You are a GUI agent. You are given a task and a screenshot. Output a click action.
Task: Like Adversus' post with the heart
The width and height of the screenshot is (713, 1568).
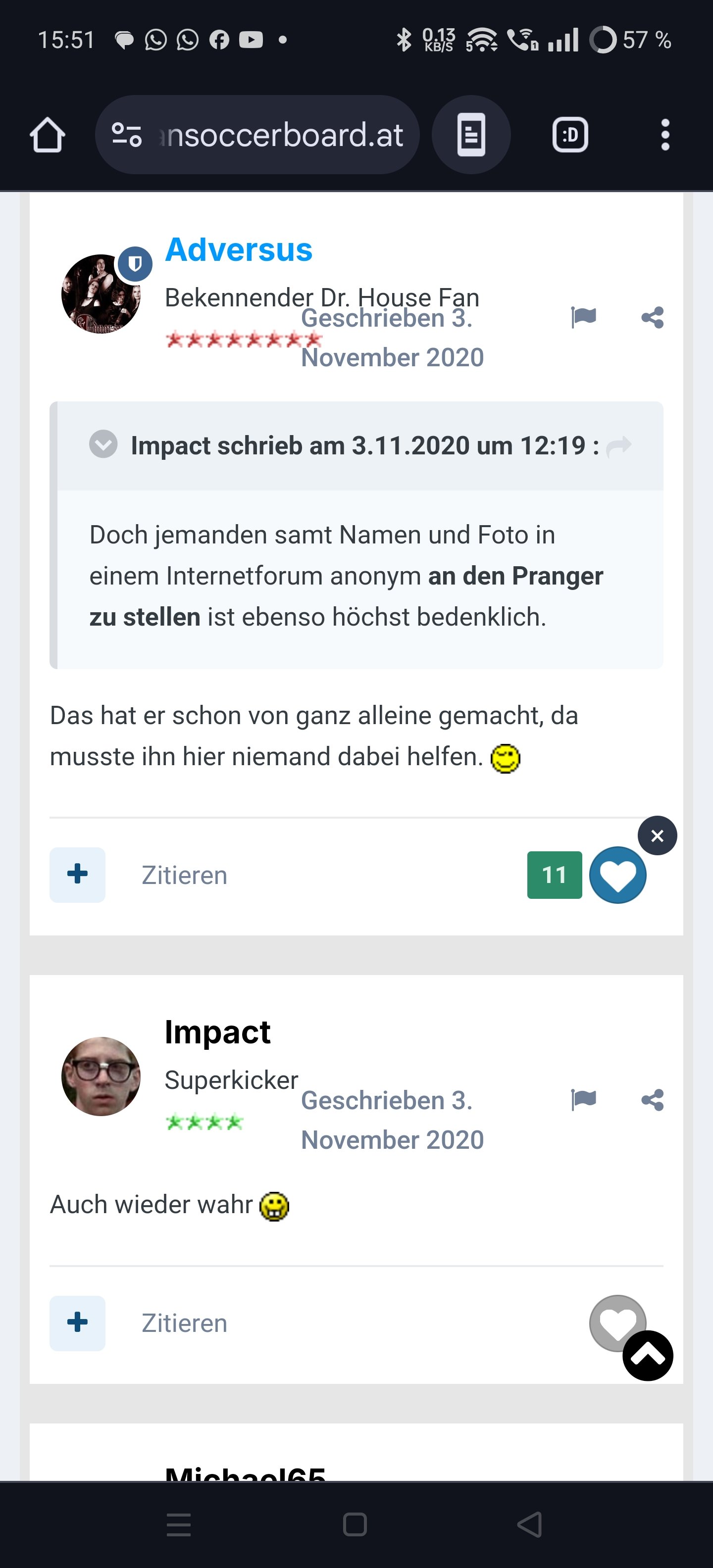(x=618, y=875)
